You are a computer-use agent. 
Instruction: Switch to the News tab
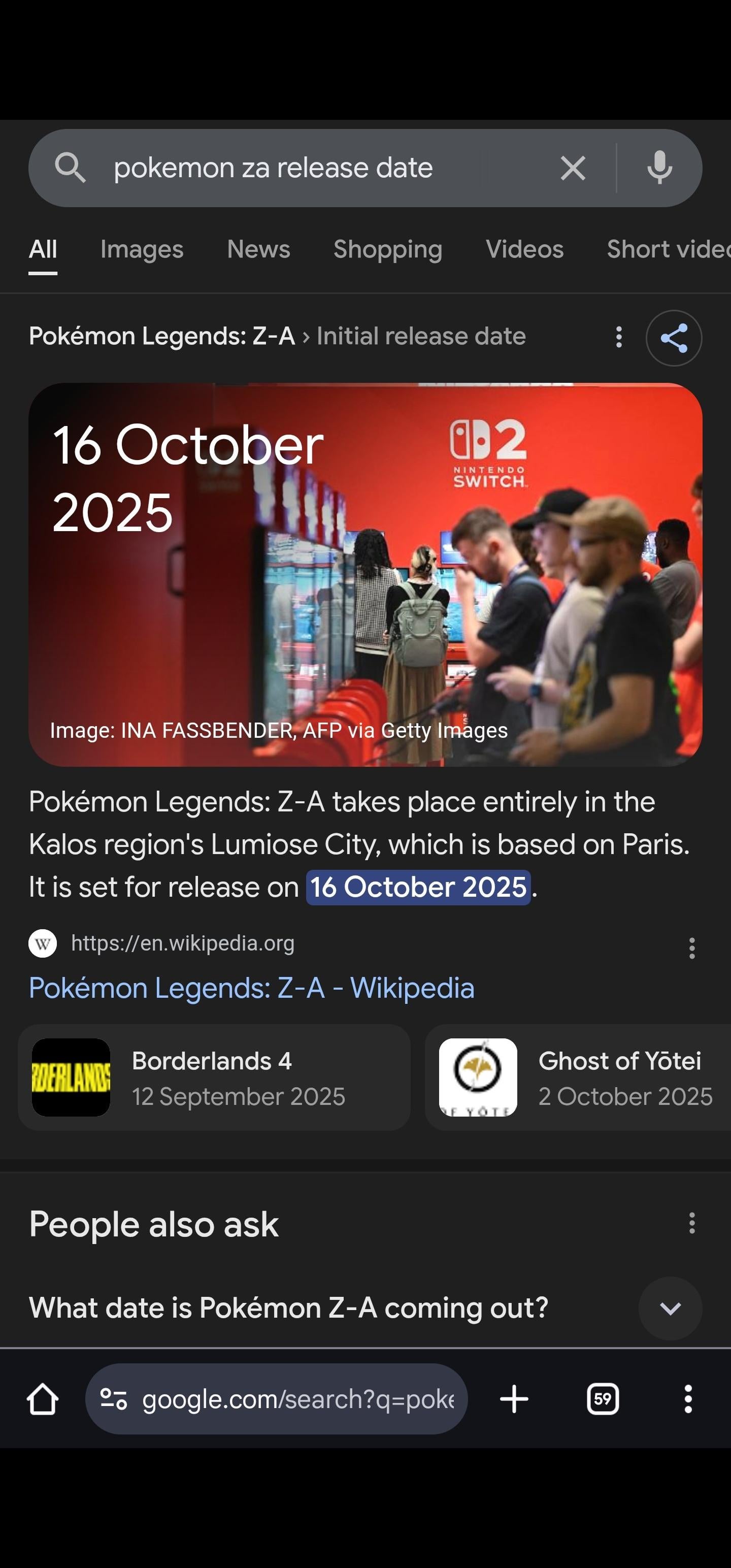pyautogui.click(x=259, y=249)
